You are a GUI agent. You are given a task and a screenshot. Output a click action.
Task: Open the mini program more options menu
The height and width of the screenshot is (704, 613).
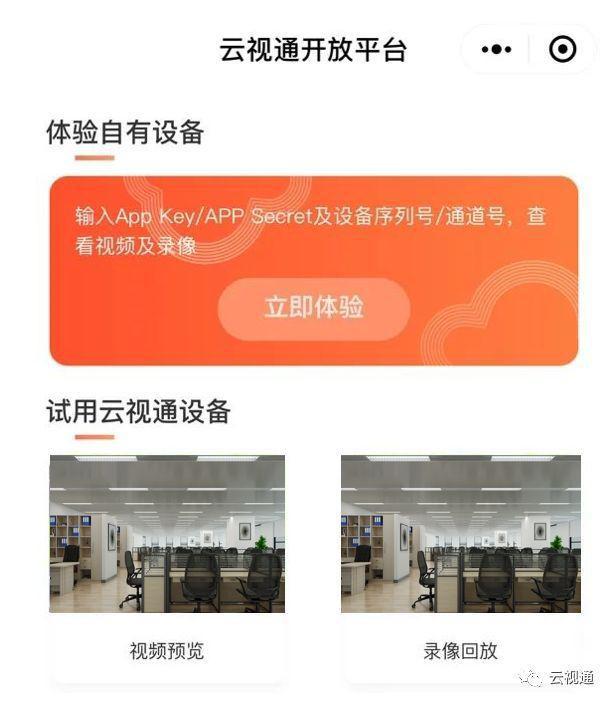pos(497,49)
